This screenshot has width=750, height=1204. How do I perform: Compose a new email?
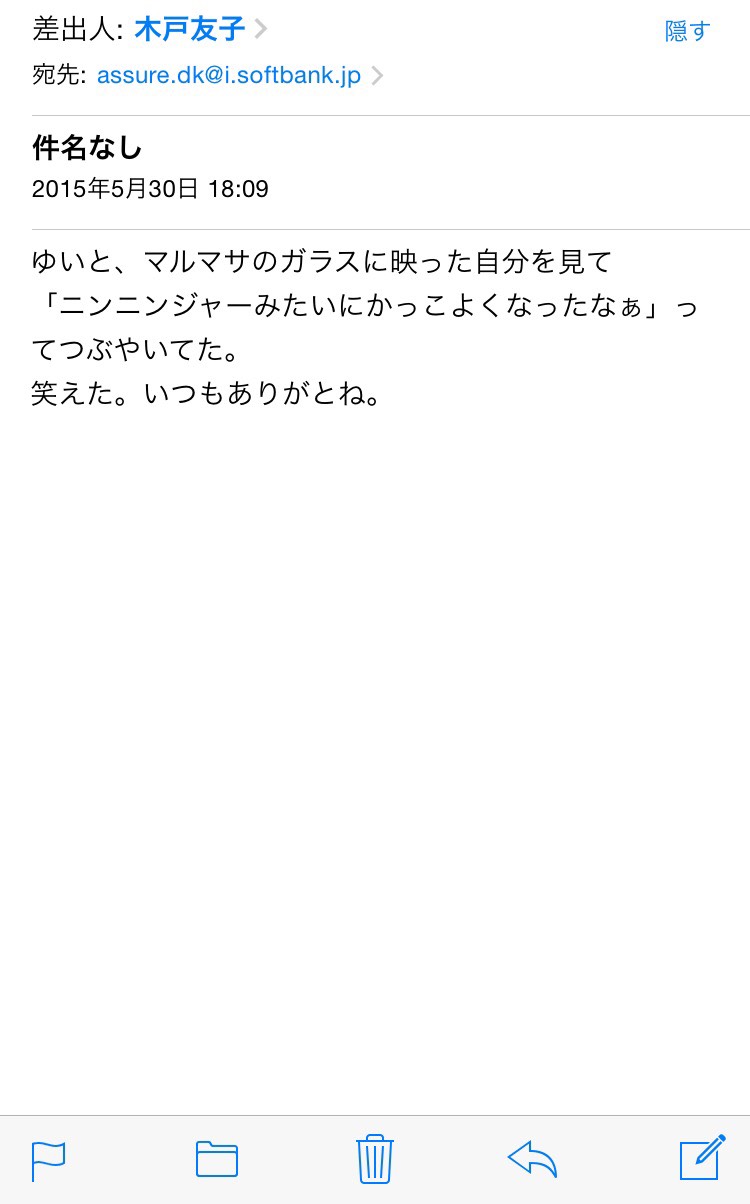coord(701,1158)
